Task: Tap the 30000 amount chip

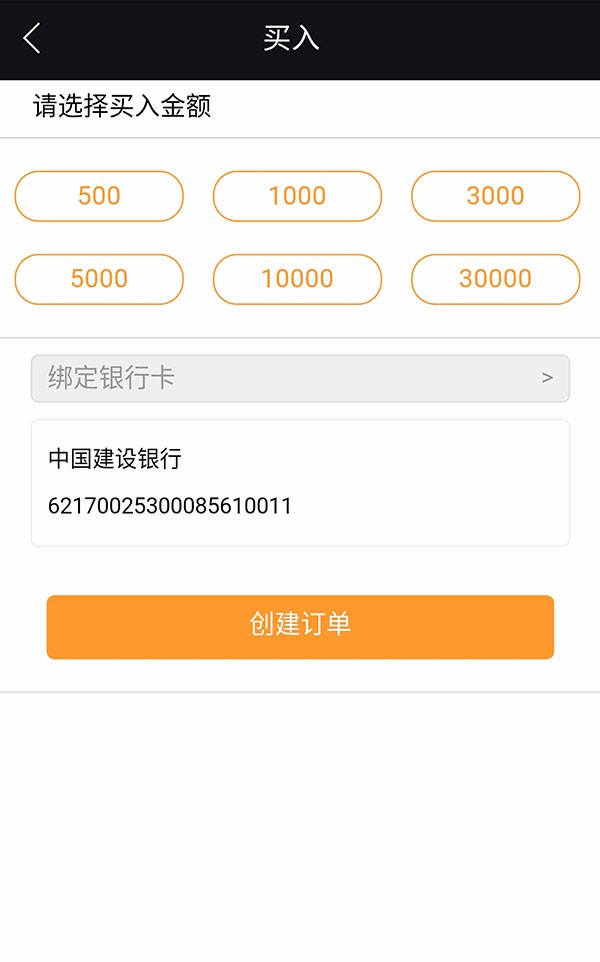Action: coord(495,279)
